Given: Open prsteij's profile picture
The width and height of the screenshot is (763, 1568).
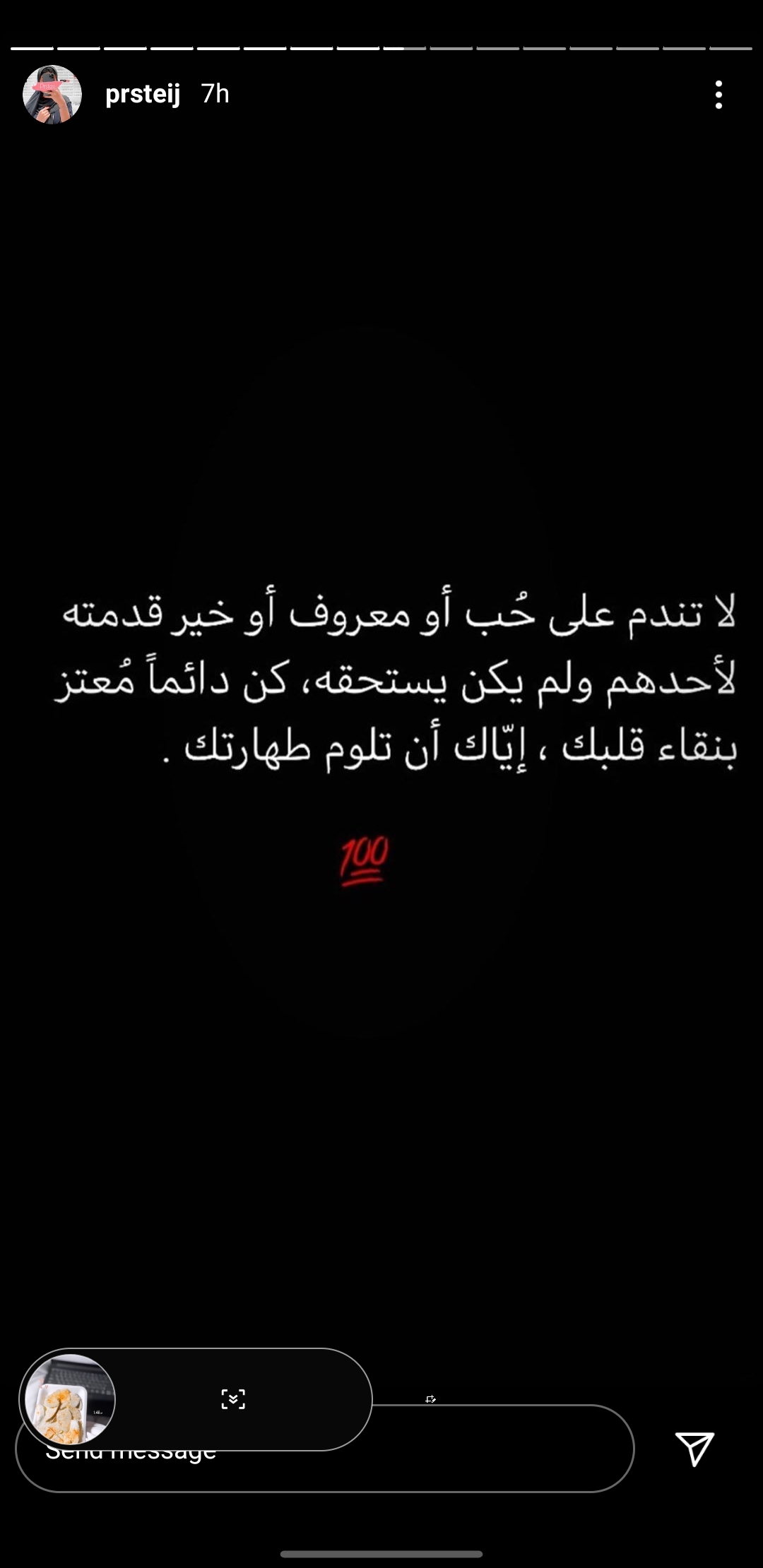Looking at the screenshot, I should (52, 95).
